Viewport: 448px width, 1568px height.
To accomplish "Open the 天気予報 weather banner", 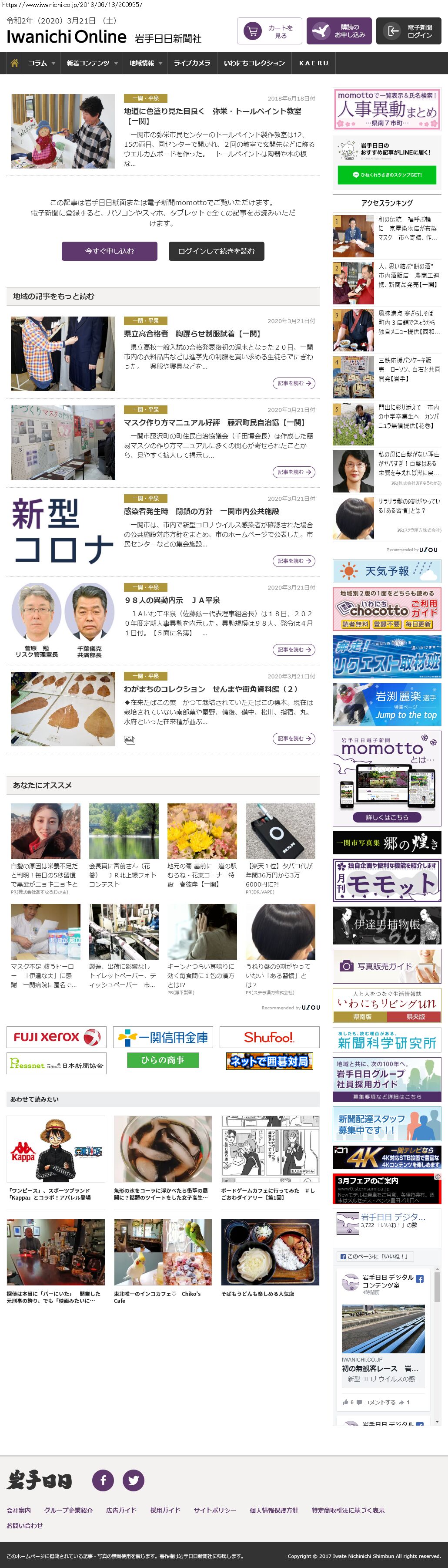I will pyautogui.click(x=387, y=572).
